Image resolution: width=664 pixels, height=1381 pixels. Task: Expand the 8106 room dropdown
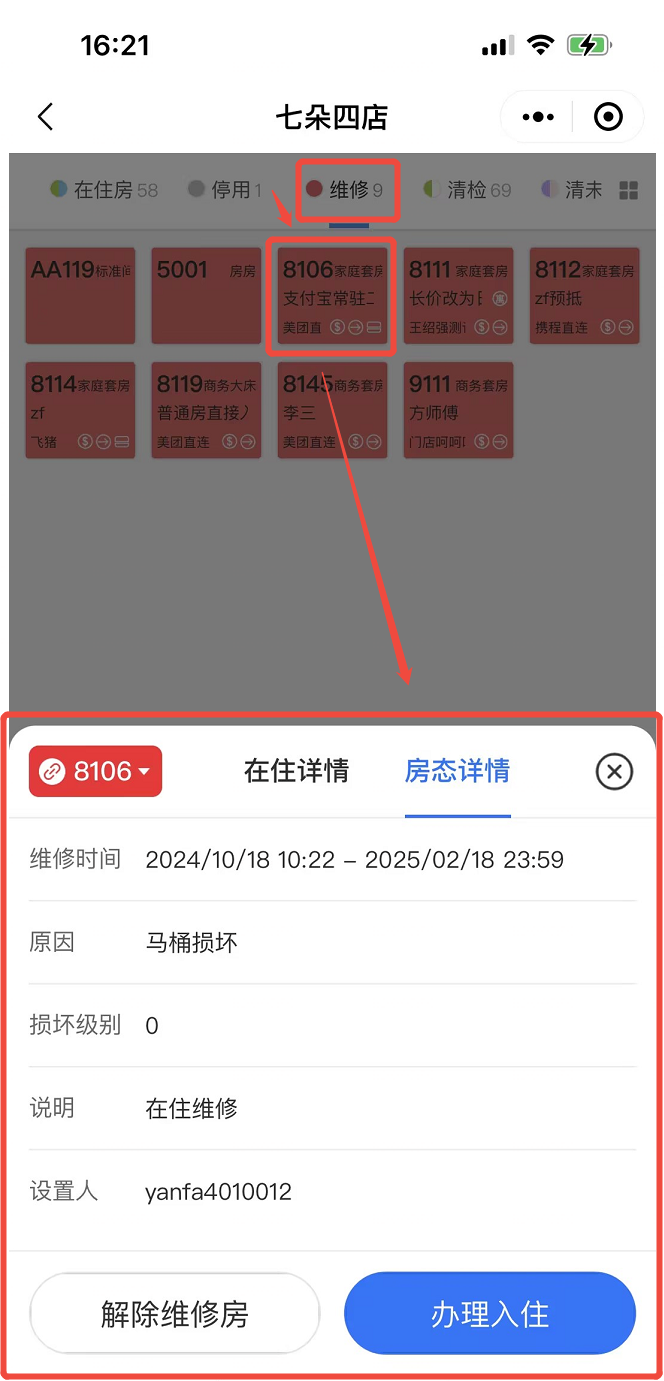pos(96,771)
